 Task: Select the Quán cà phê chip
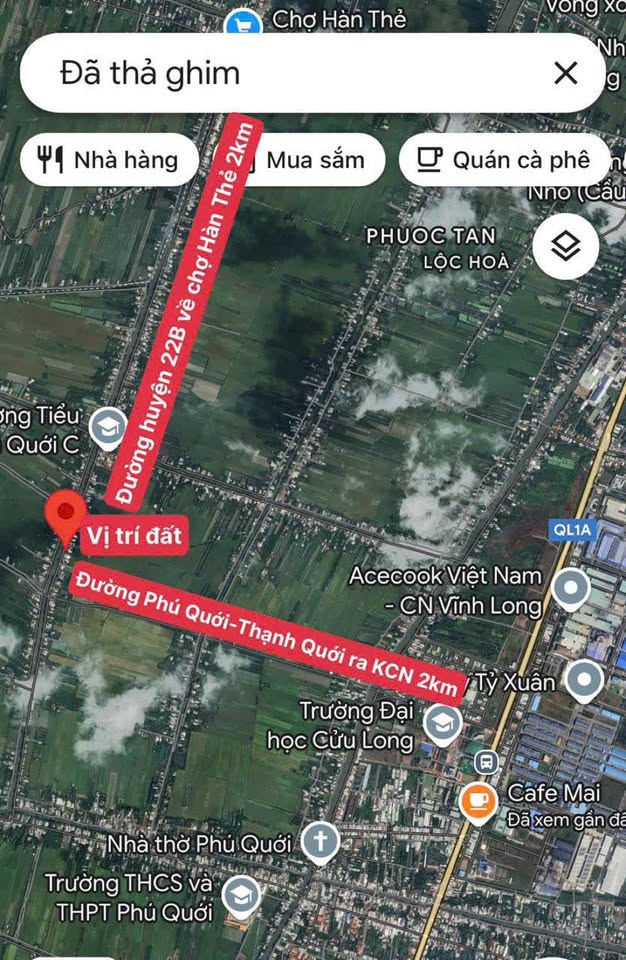505,160
